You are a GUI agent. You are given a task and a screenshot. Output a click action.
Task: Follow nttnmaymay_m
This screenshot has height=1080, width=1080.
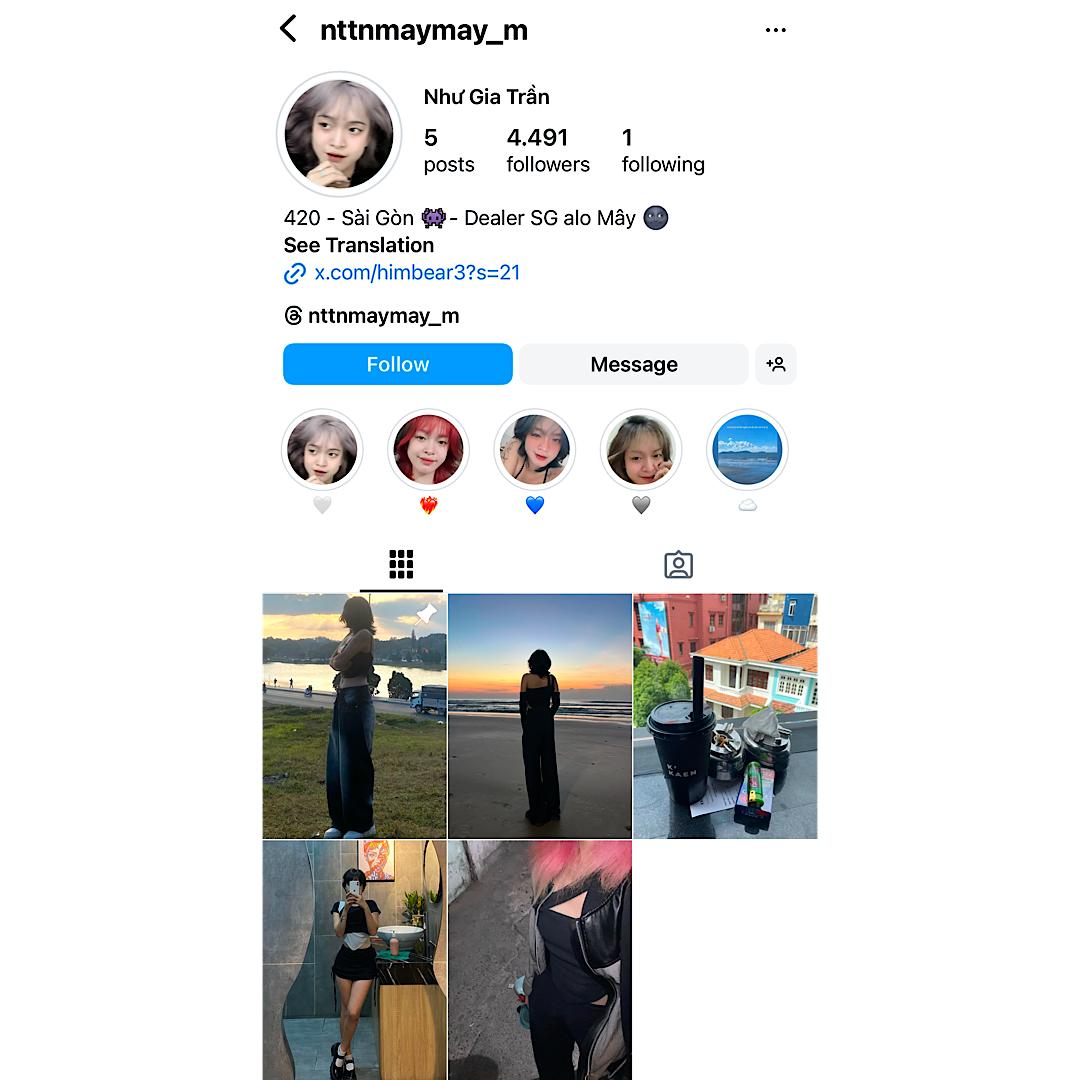(x=397, y=364)
